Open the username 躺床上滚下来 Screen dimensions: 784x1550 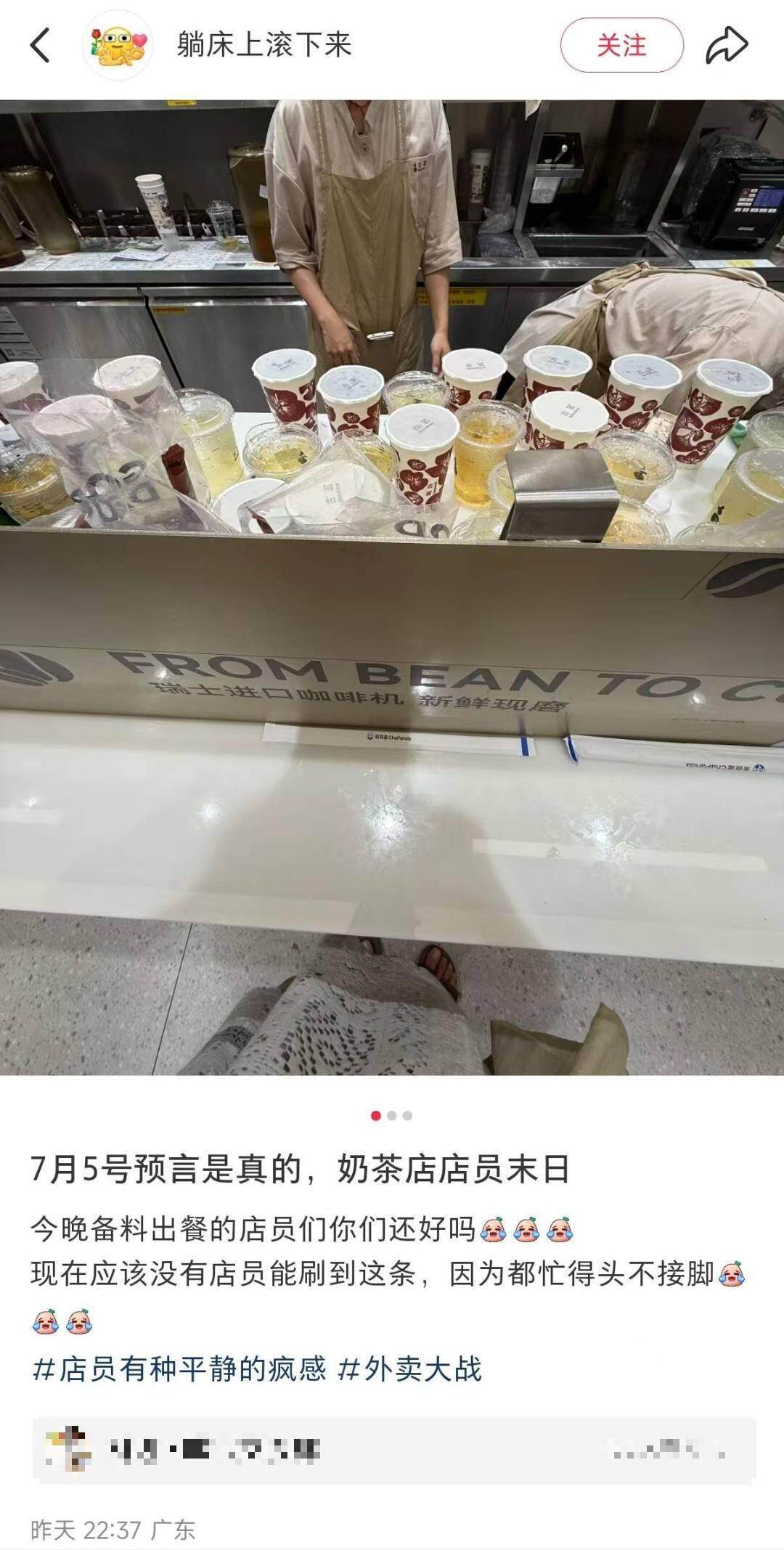(x=264, y=45)
